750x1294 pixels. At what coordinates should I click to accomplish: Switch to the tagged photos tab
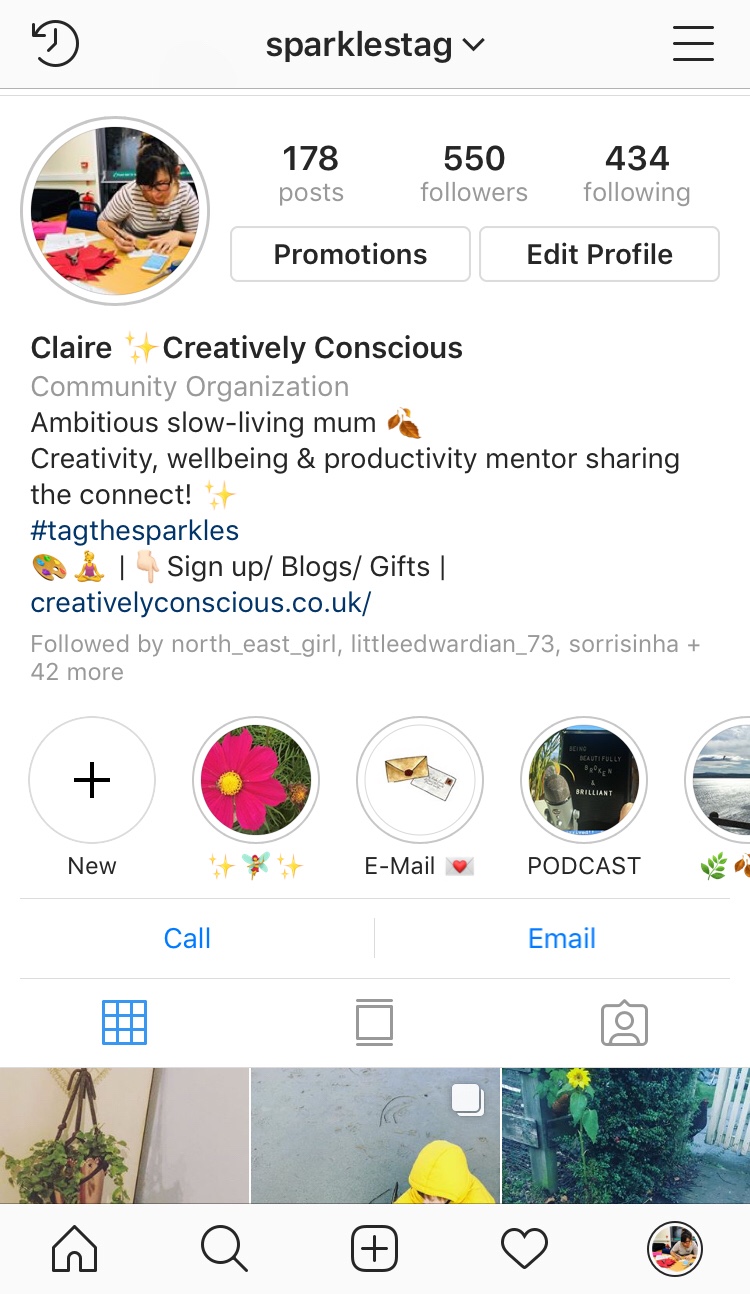[x=624, y=1022]
